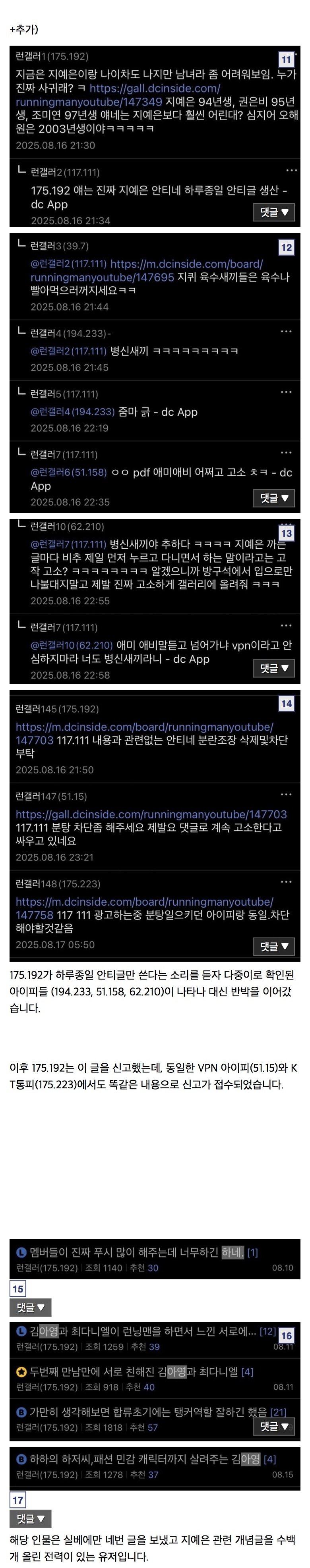Expand the 댓글 dropdown on image 13
Image resolution: width=310 pixels, height=1568 pixels.
pos(273,668)
